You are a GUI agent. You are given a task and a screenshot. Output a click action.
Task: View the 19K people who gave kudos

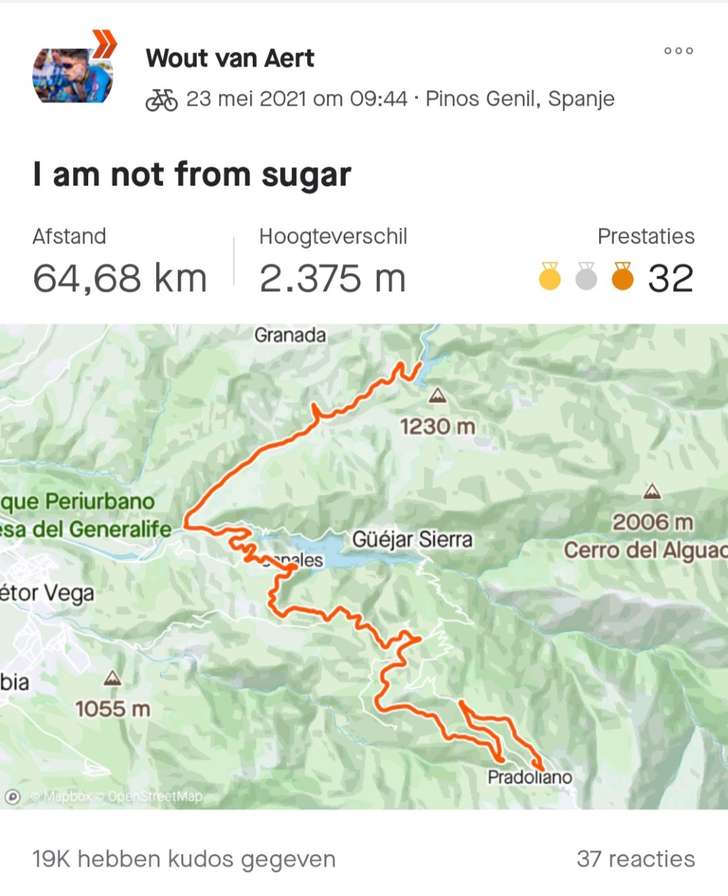tap(184, 858)
